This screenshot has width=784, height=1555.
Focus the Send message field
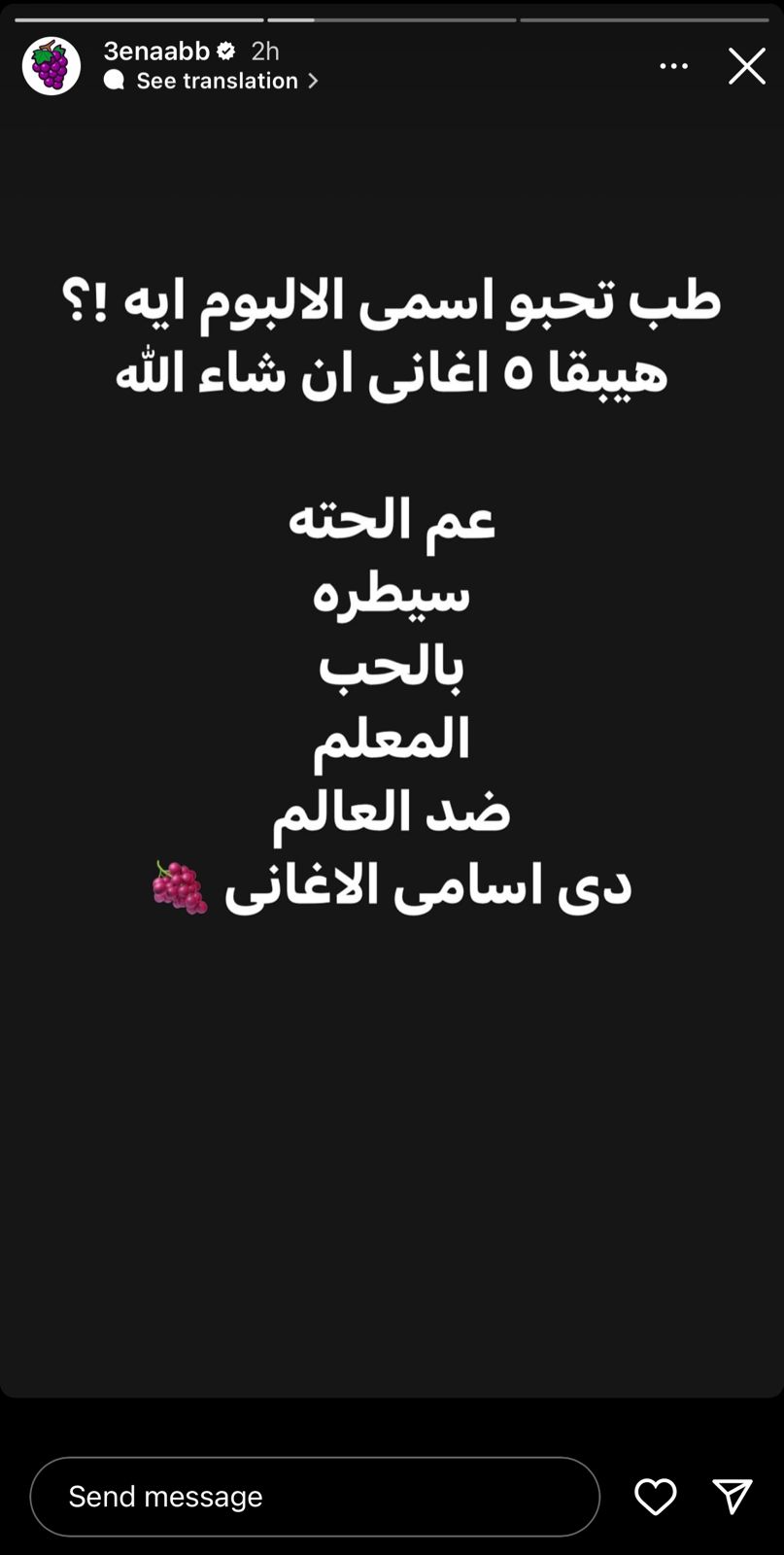click(315, 1496)
